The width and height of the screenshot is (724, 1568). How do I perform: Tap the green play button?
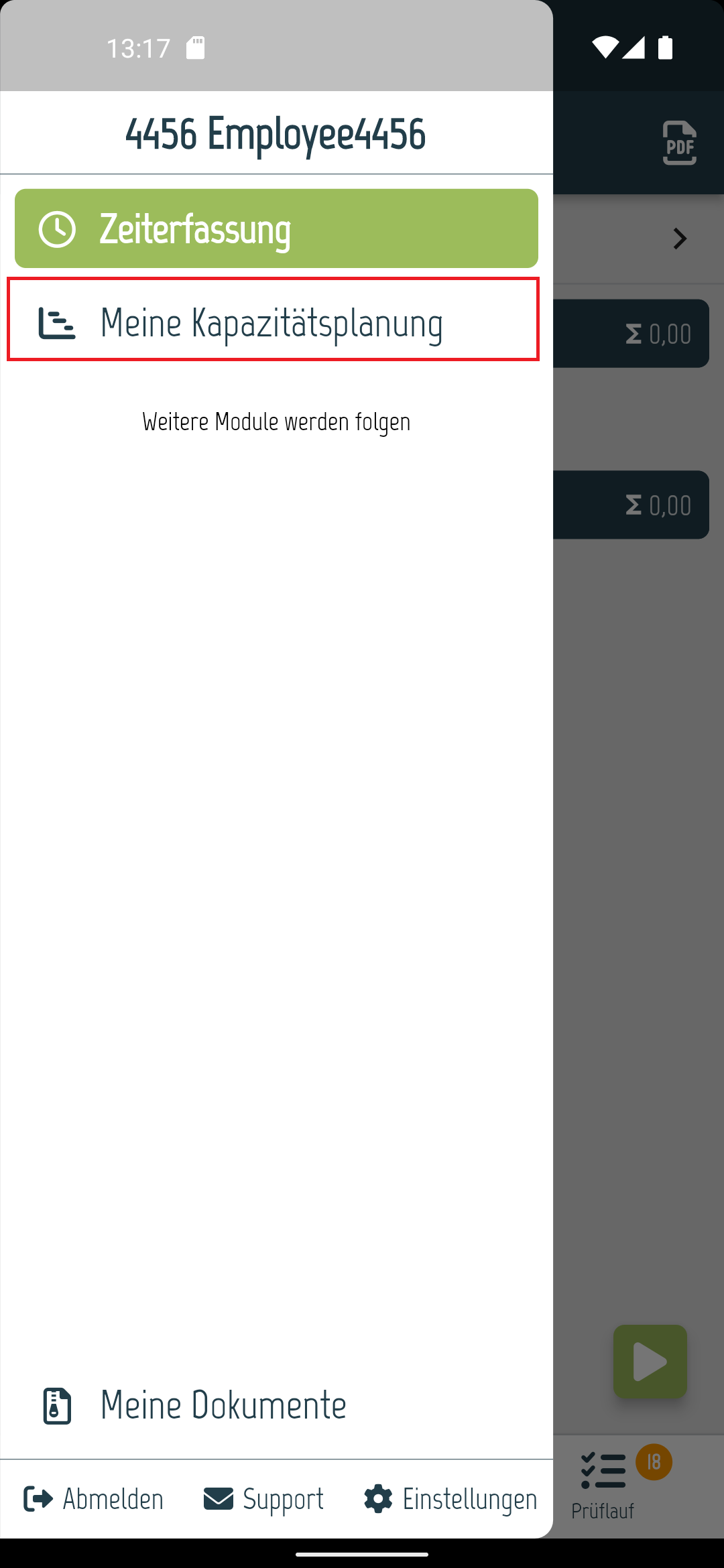pyautogui.click(x=650, y=1361)
